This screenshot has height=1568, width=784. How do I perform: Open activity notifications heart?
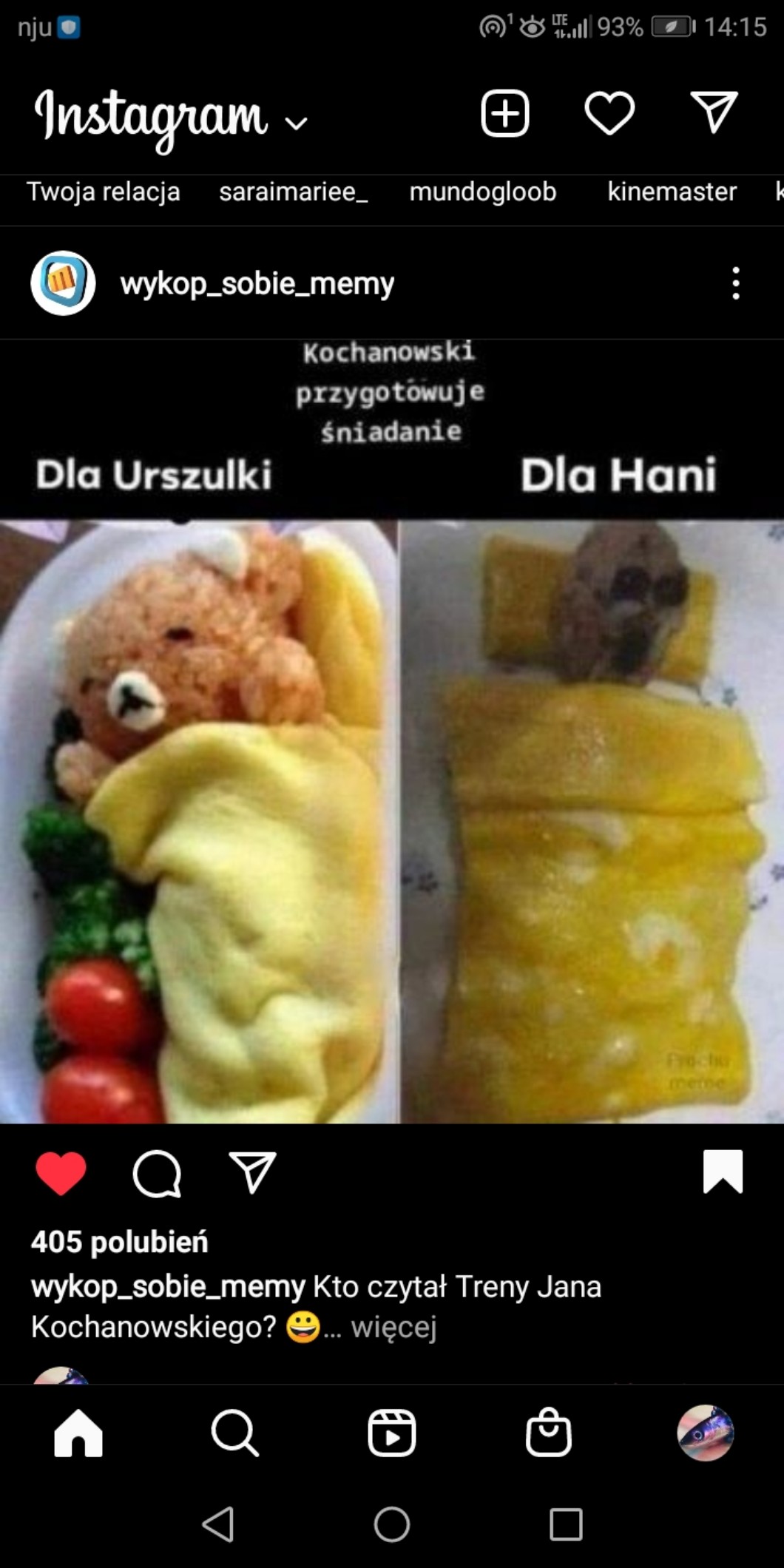tap(609, 114)
